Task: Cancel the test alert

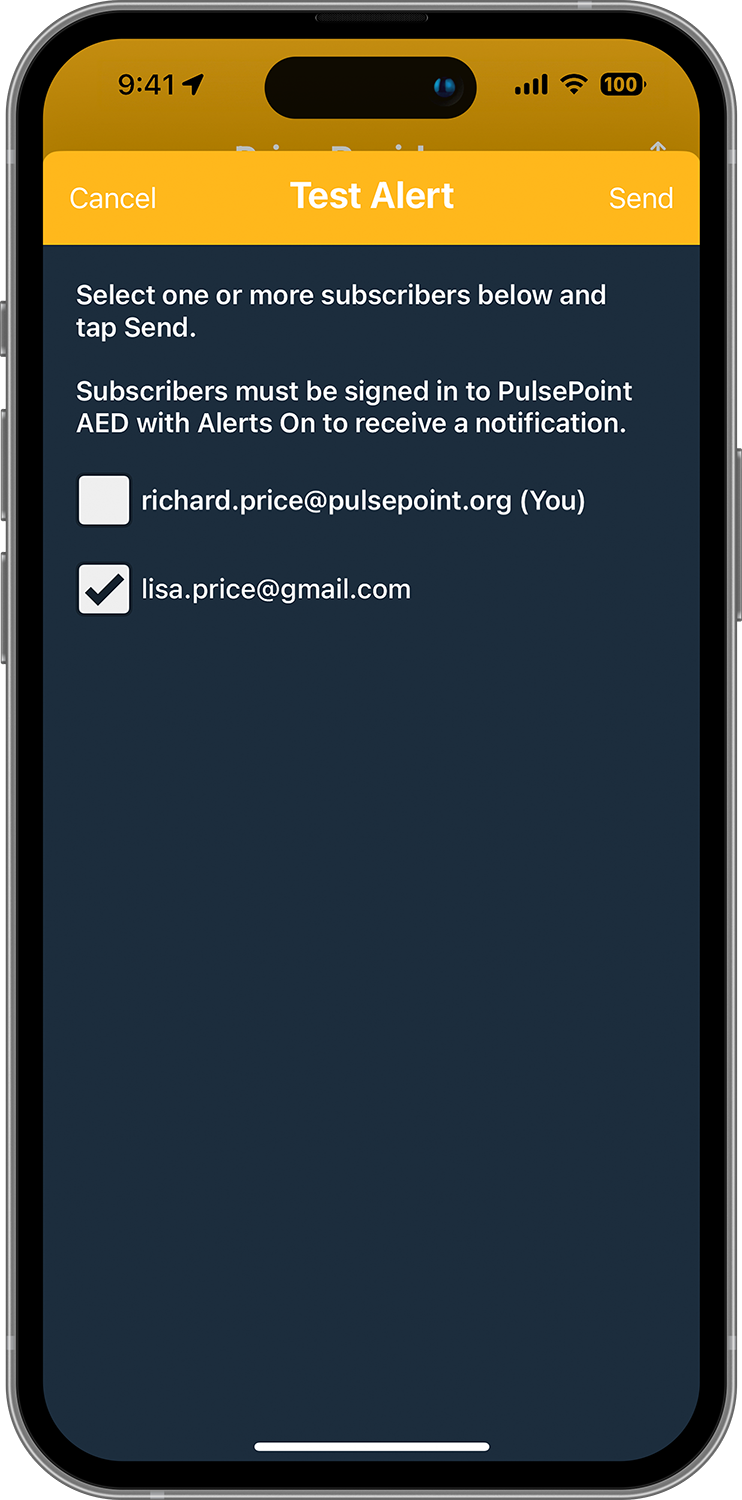Action: coord(113,198)
